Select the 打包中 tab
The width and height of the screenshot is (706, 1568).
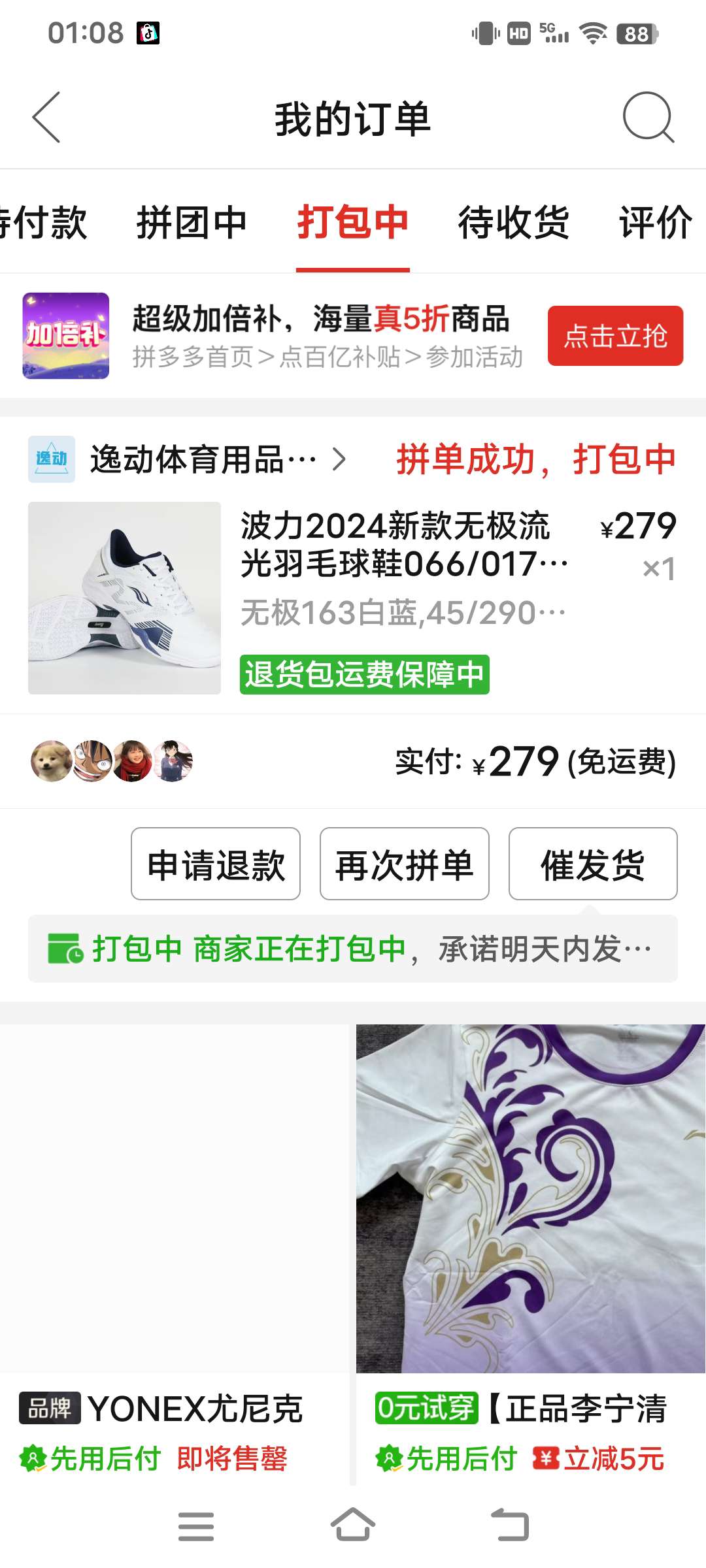(x=352, y=222)
